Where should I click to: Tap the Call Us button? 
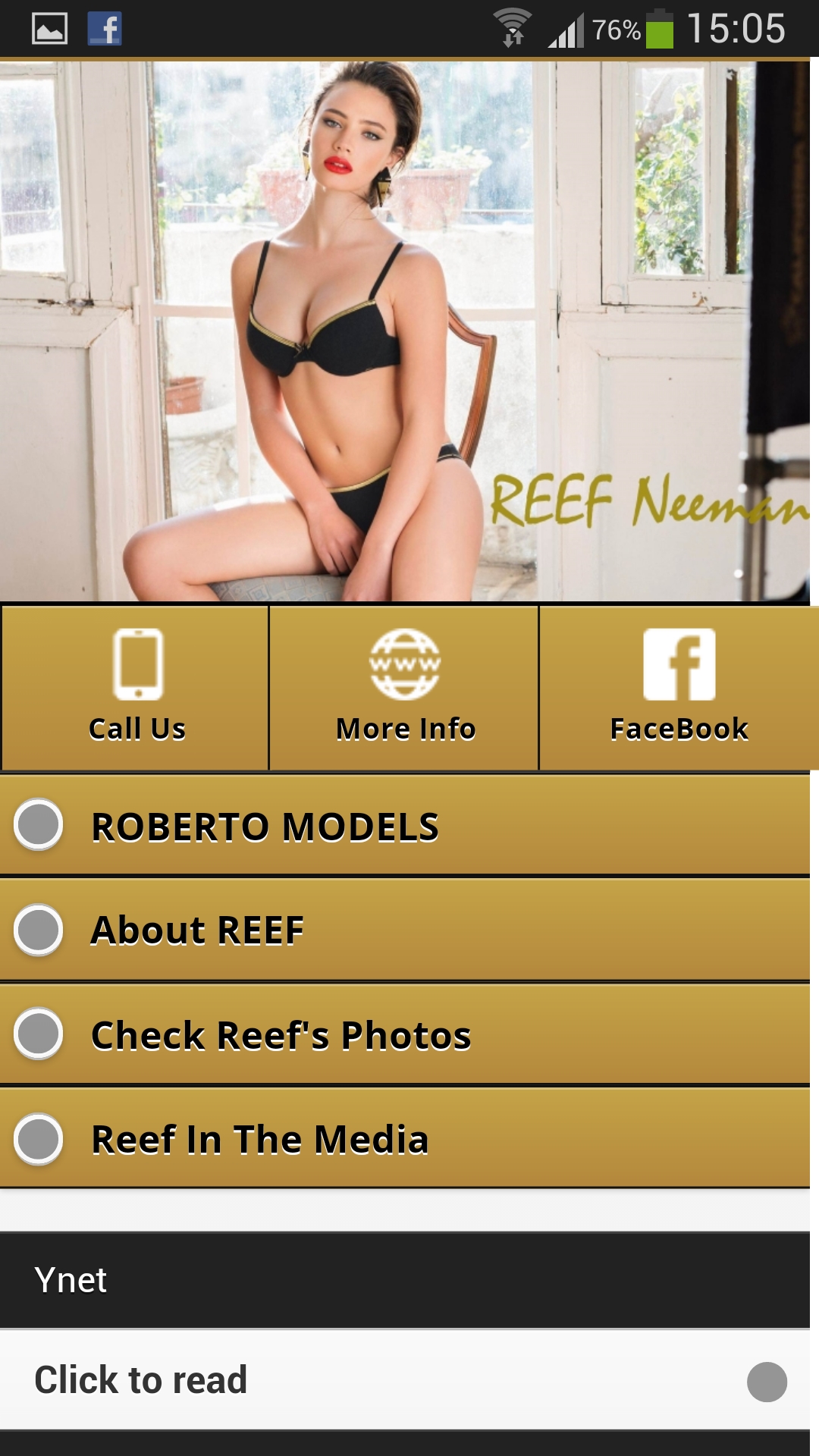pyautogui.click(x=136, y=687)
